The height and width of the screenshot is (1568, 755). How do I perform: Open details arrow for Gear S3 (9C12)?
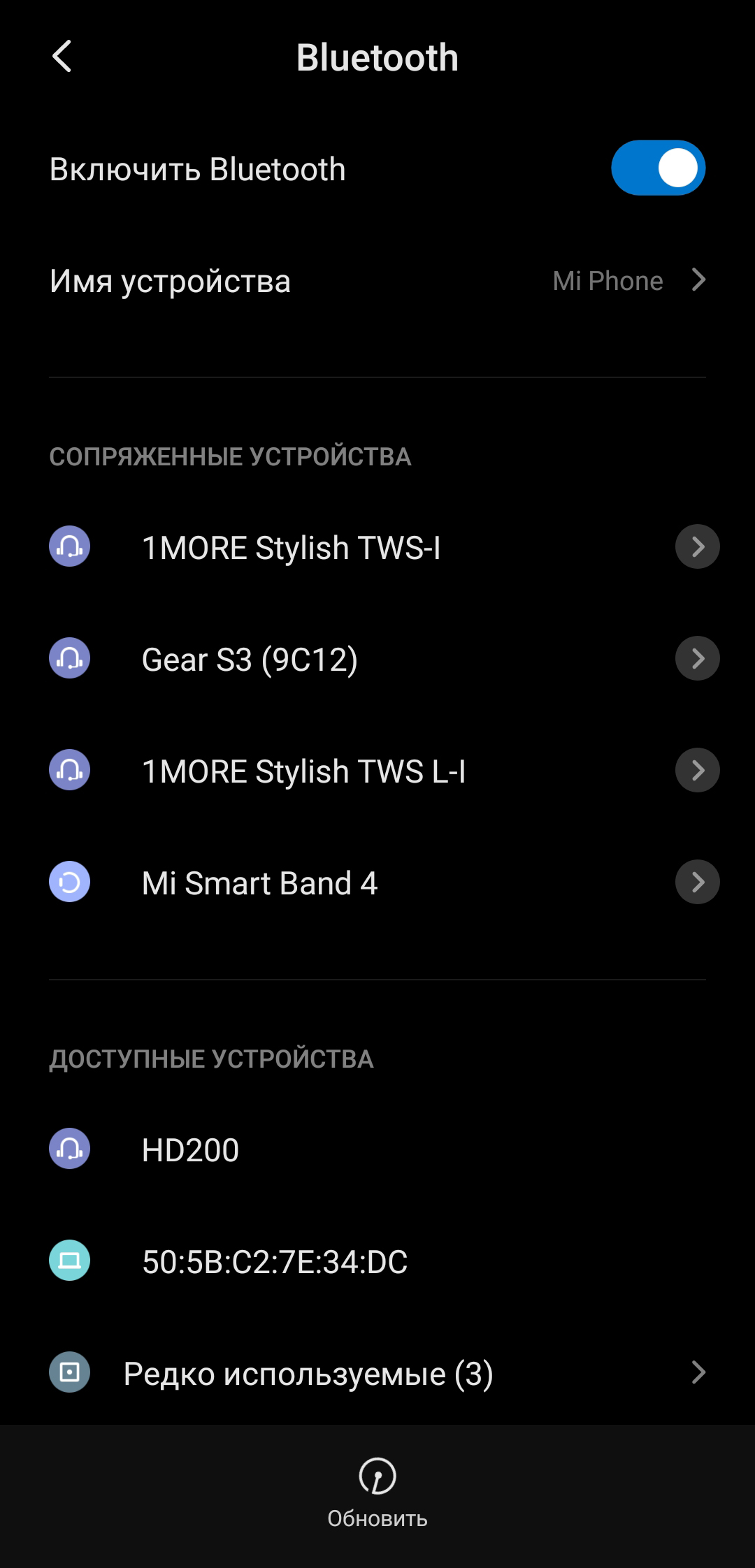click(697, 658)
